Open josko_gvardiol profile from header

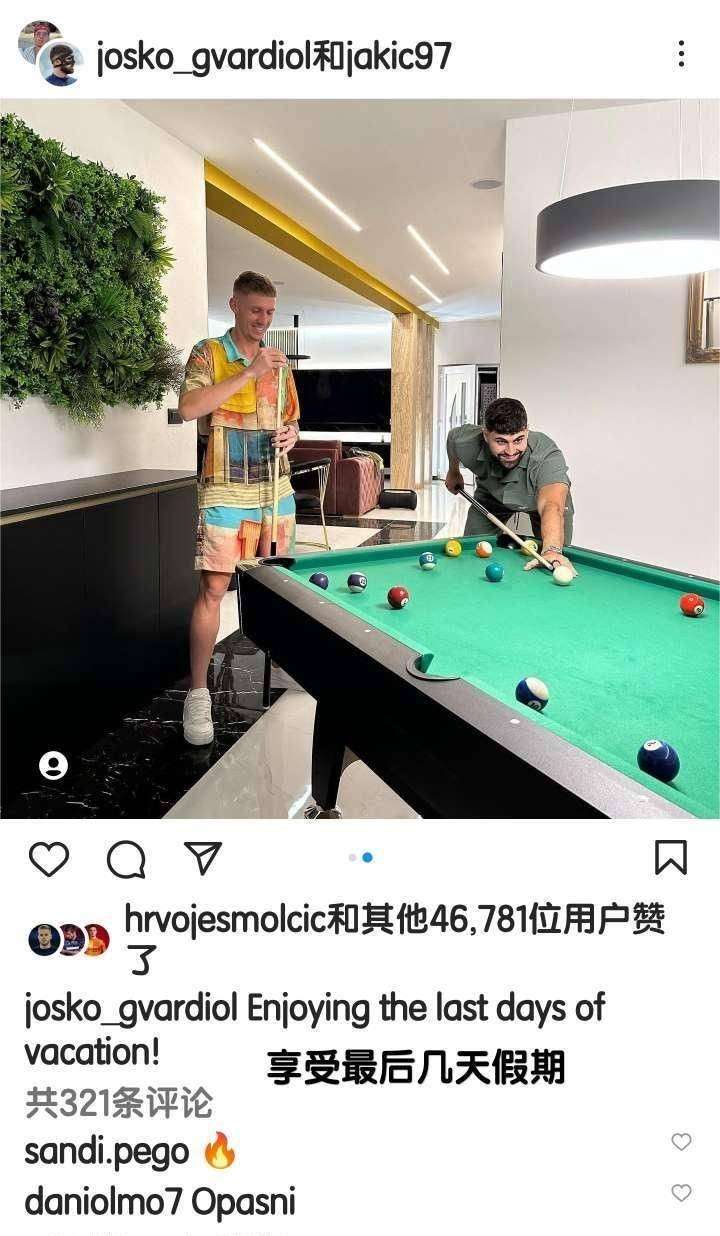190,56
